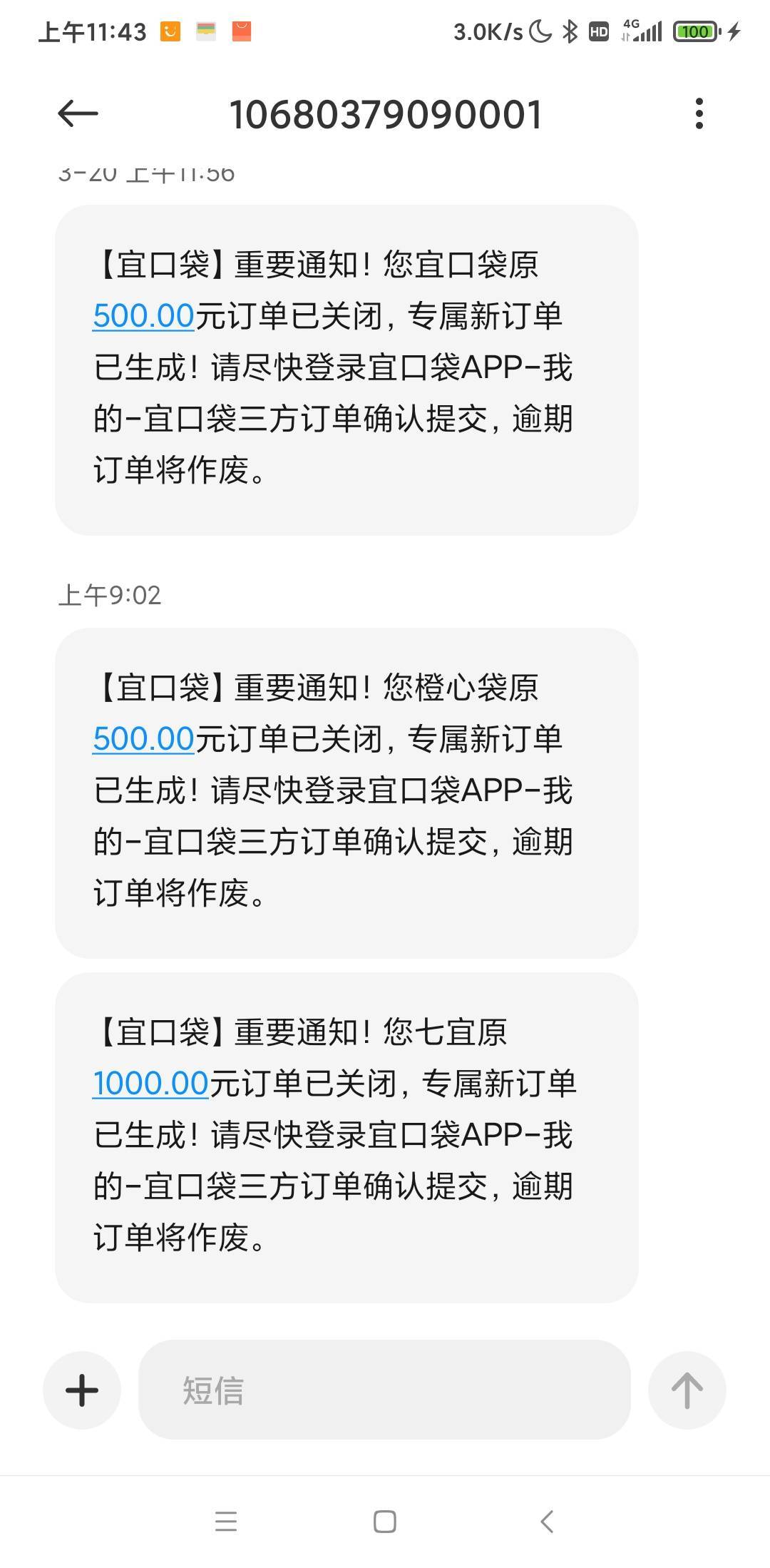Viewport: 770px width, 1568px height.
Task: Focus the 短信 message input field
Action: [x=384, y=1390]
